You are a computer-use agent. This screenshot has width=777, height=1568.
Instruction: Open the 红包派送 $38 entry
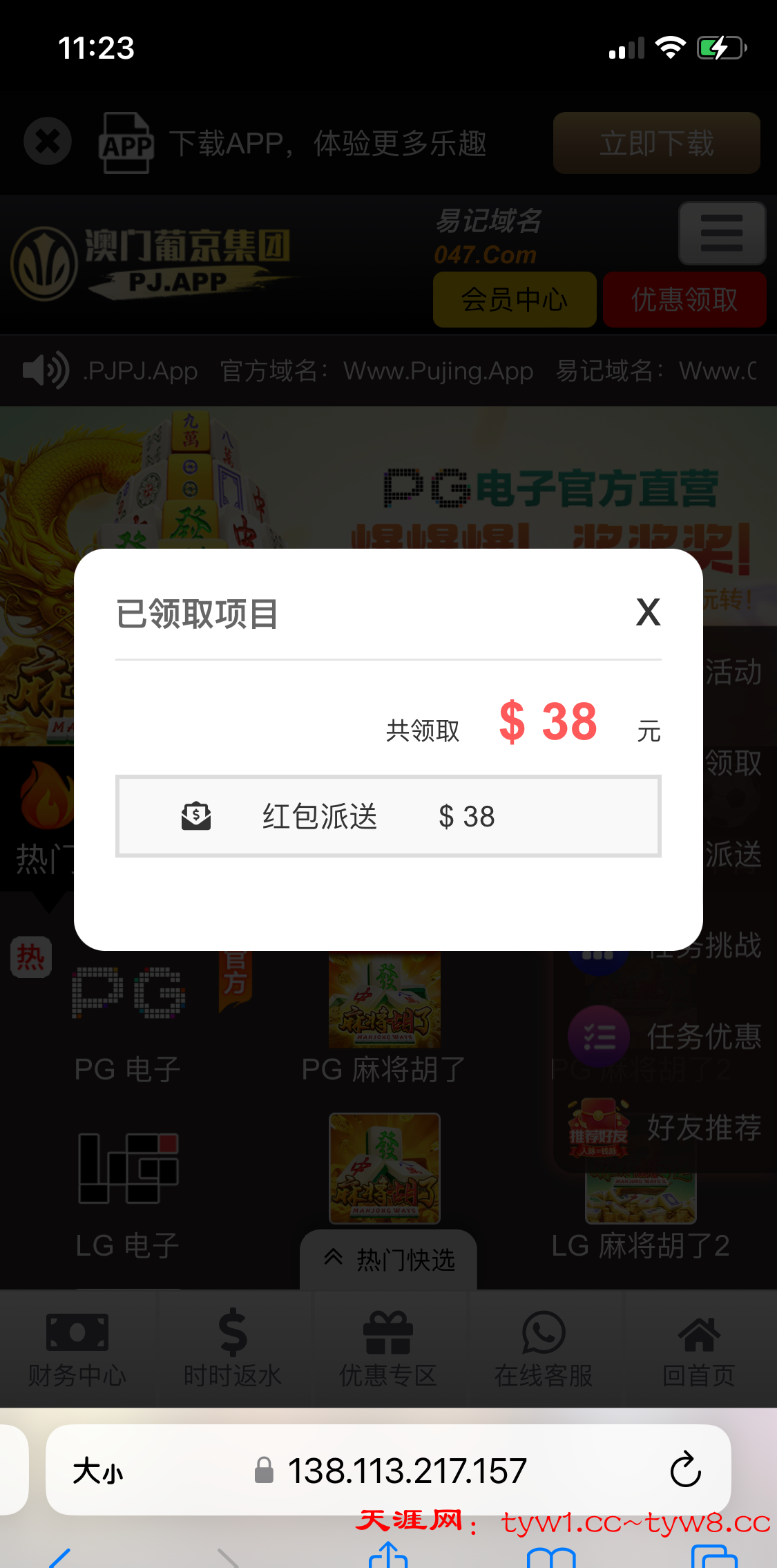click(x=388, y=816)
